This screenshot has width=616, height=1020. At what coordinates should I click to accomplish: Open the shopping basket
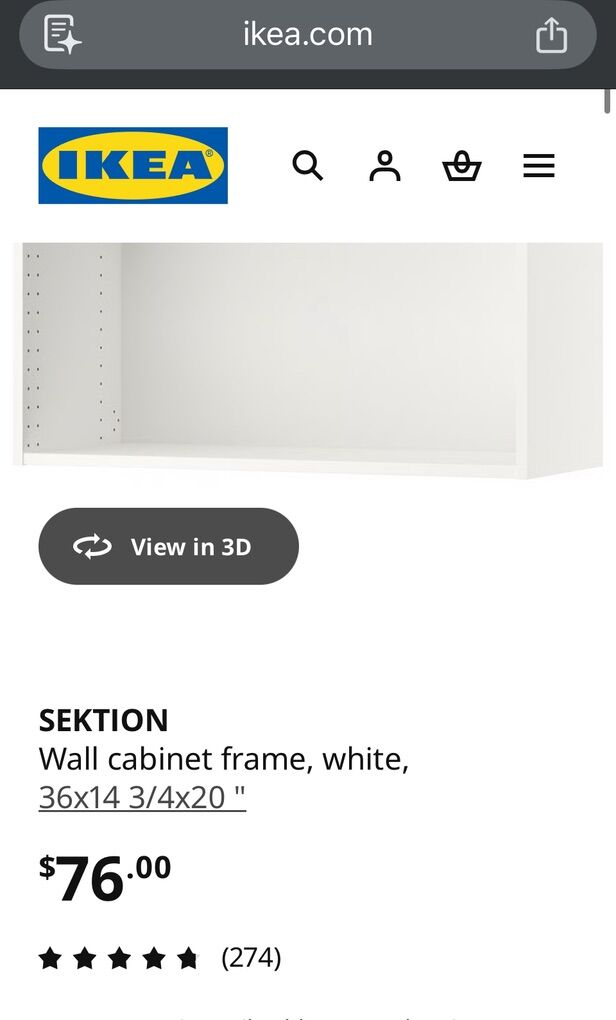[462, 166]
